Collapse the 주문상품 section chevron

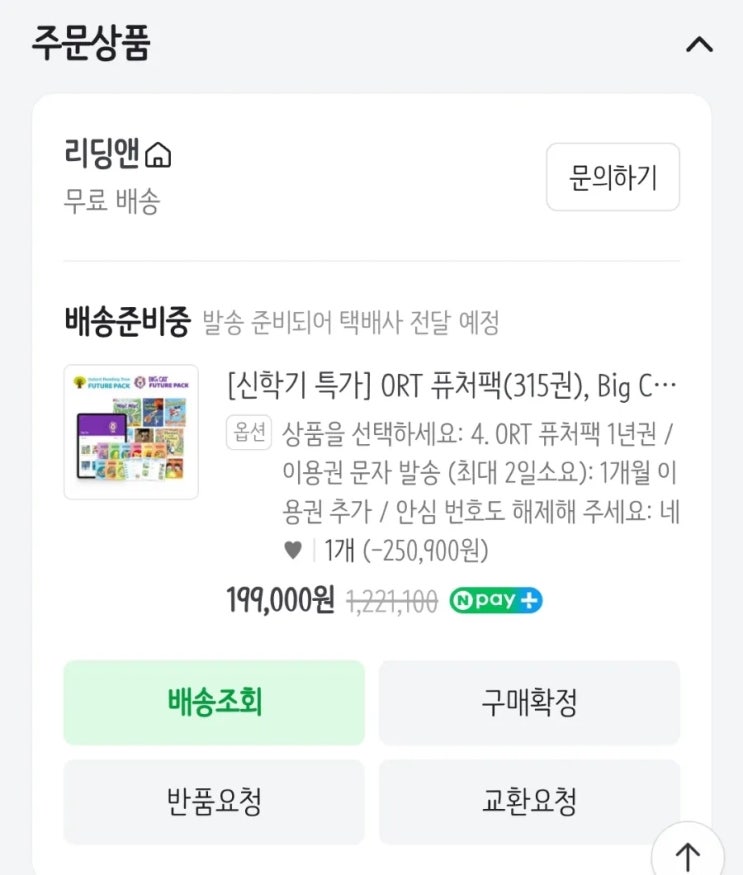click(x=699, y=44)
